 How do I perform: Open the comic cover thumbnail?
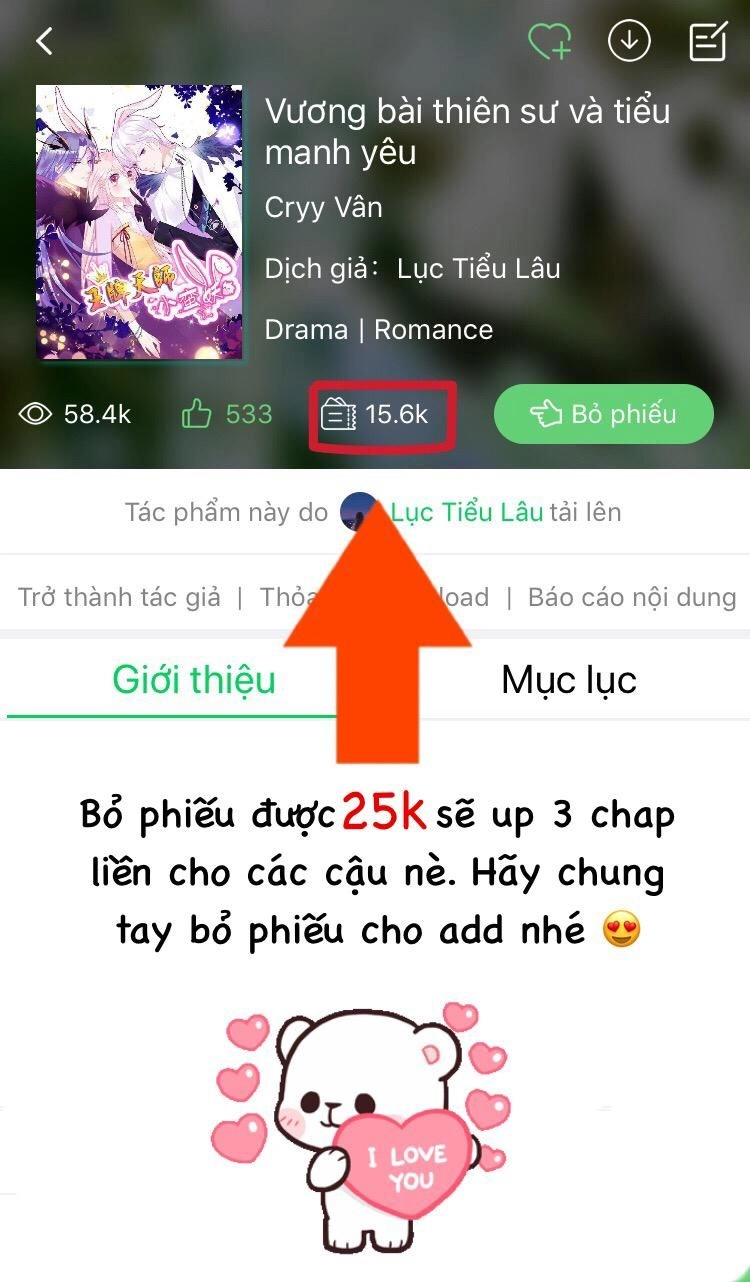(138, 222)
